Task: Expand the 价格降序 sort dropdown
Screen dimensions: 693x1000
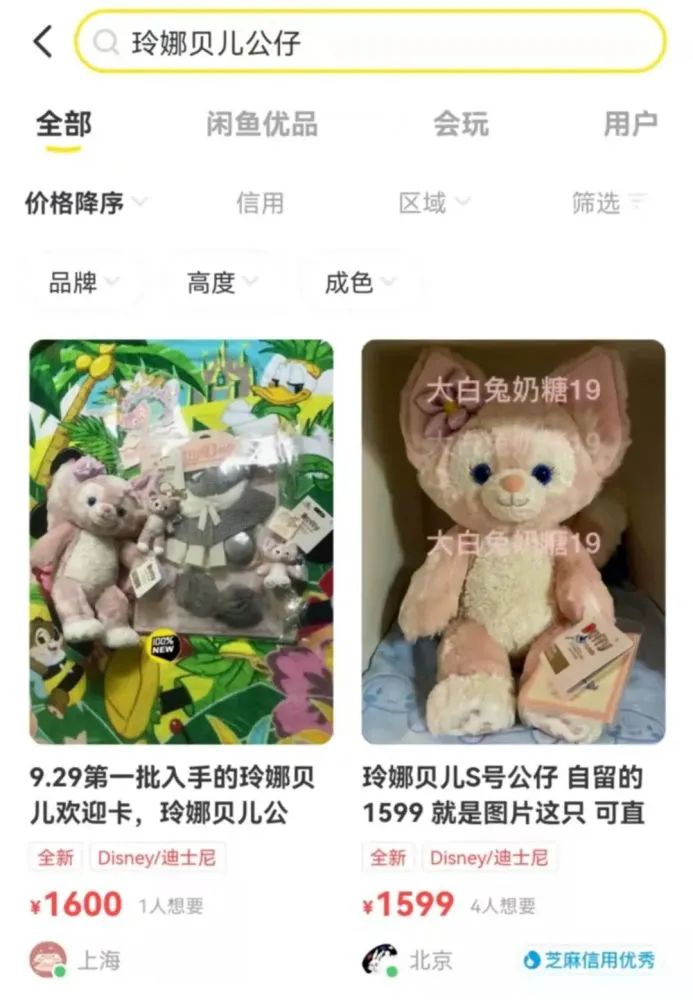Action: [x=85, y=203]
